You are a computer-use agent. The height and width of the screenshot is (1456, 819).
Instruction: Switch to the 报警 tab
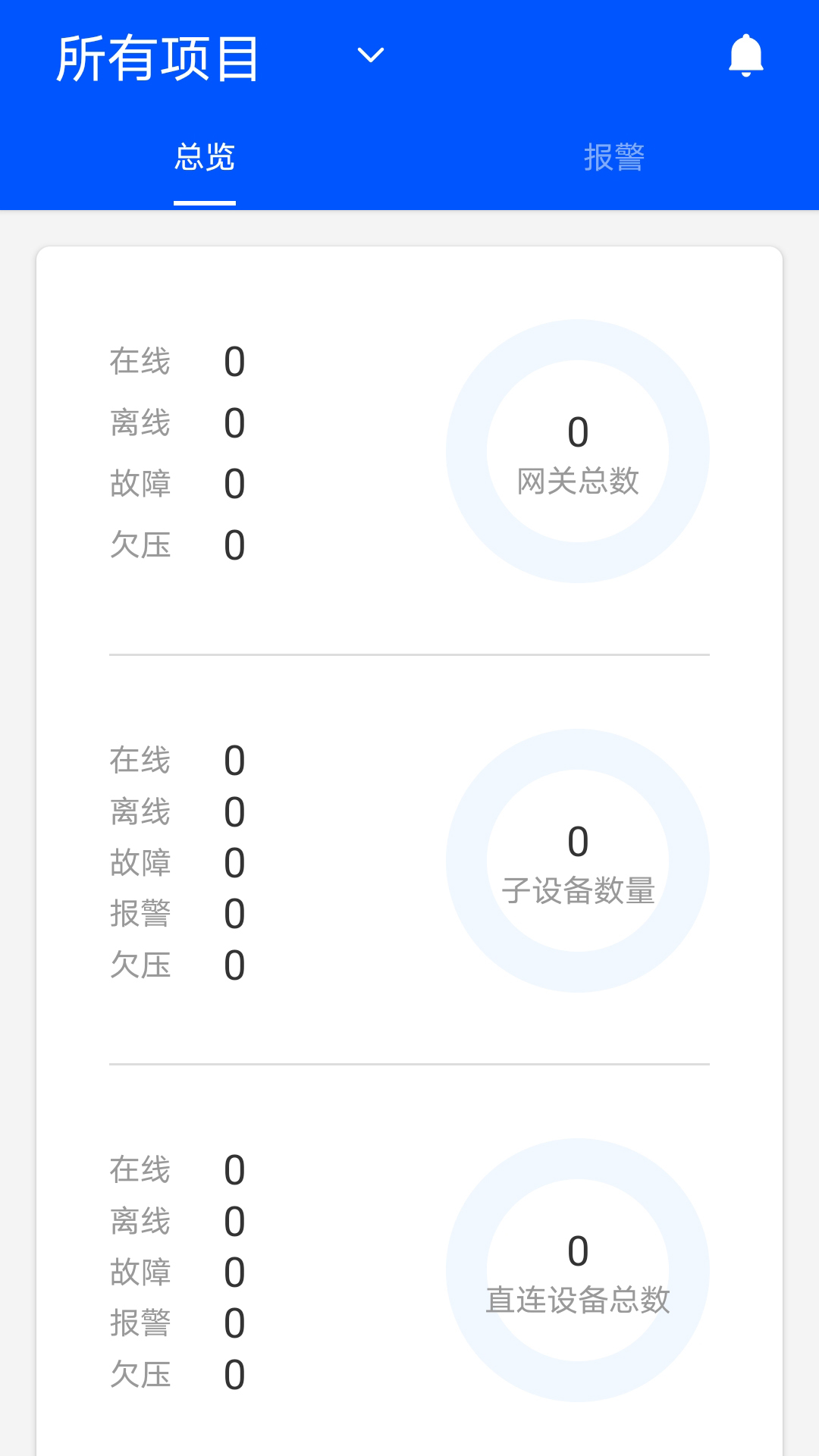coord(614,157)
